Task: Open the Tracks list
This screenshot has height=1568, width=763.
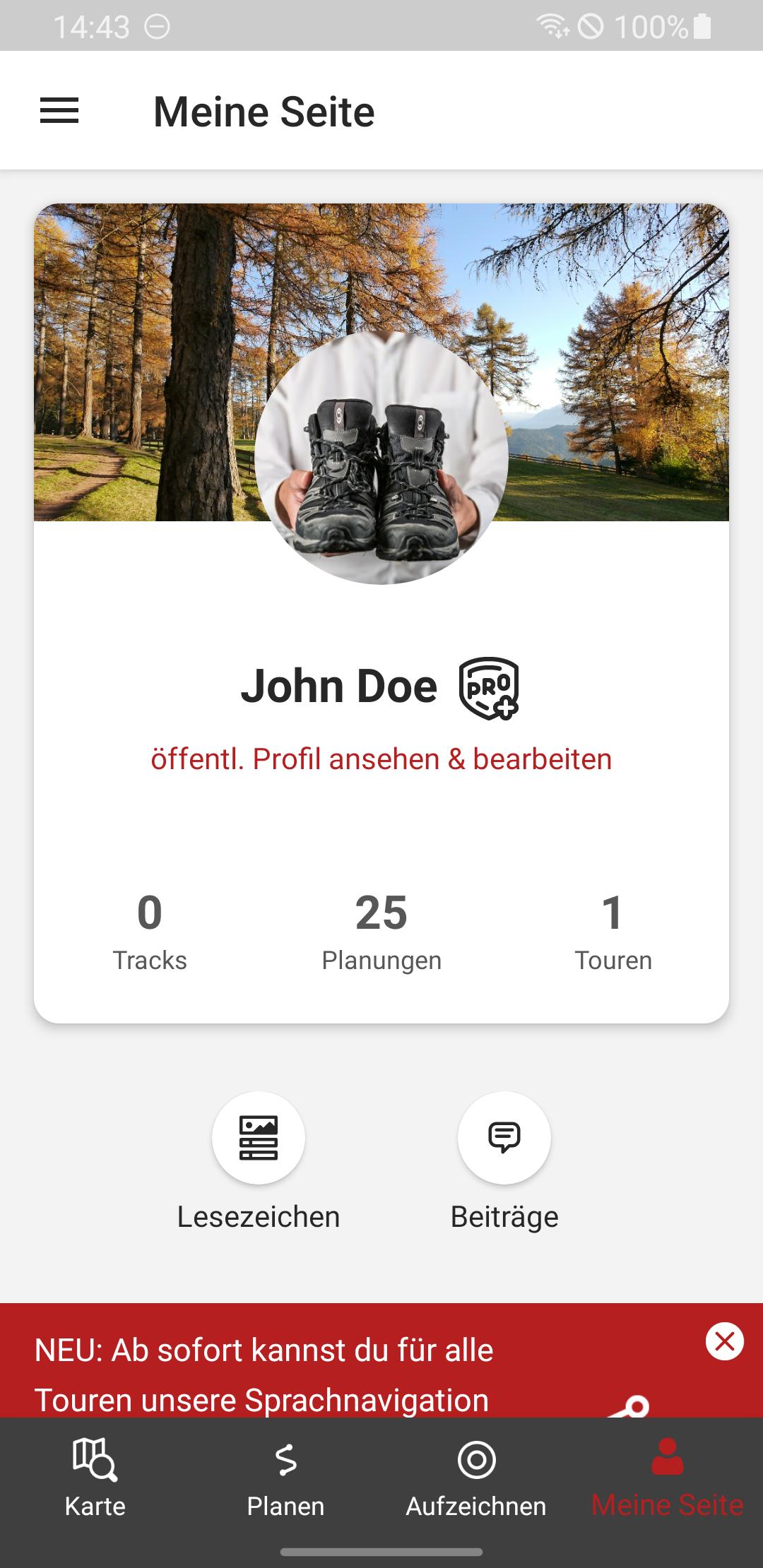Action: coord(150,932)
